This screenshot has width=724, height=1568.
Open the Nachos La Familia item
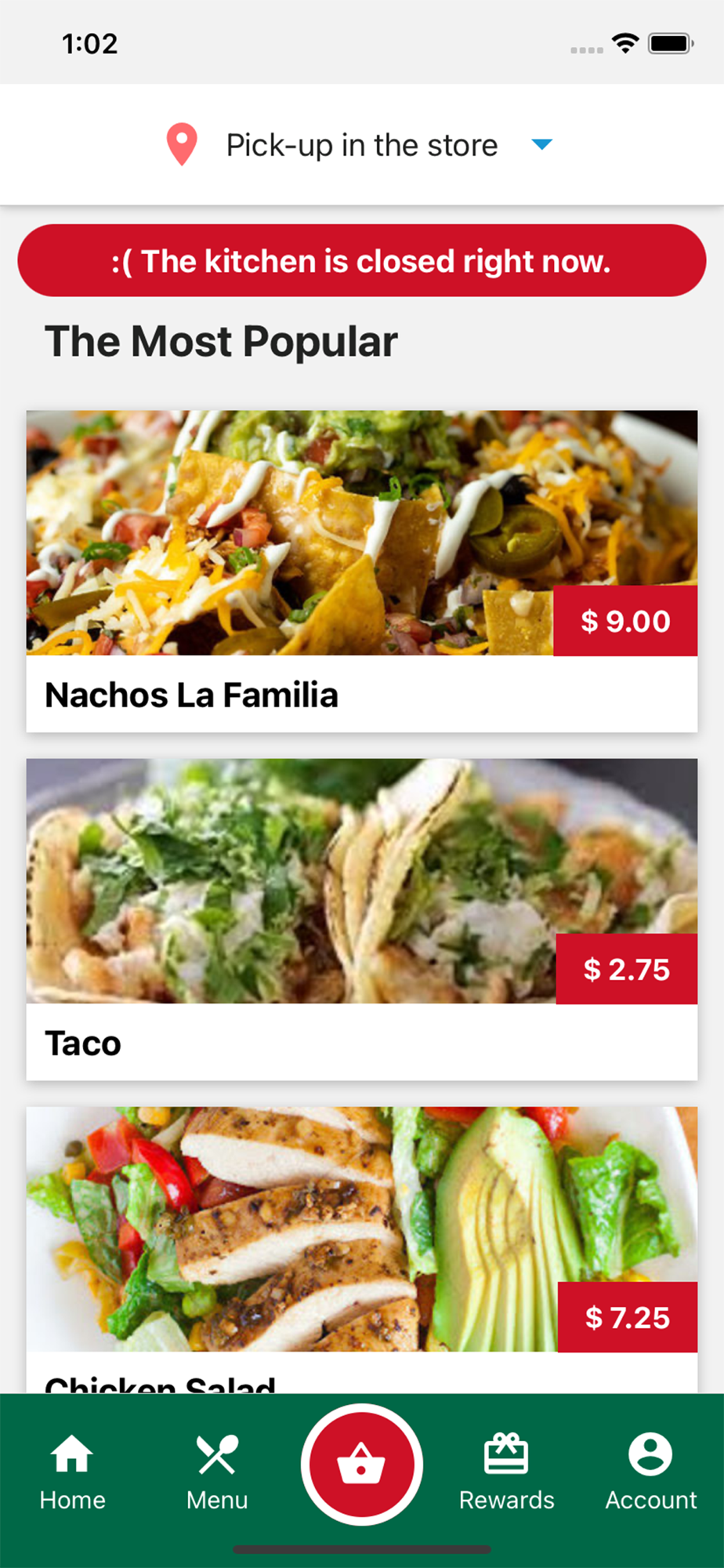[361, 571]
